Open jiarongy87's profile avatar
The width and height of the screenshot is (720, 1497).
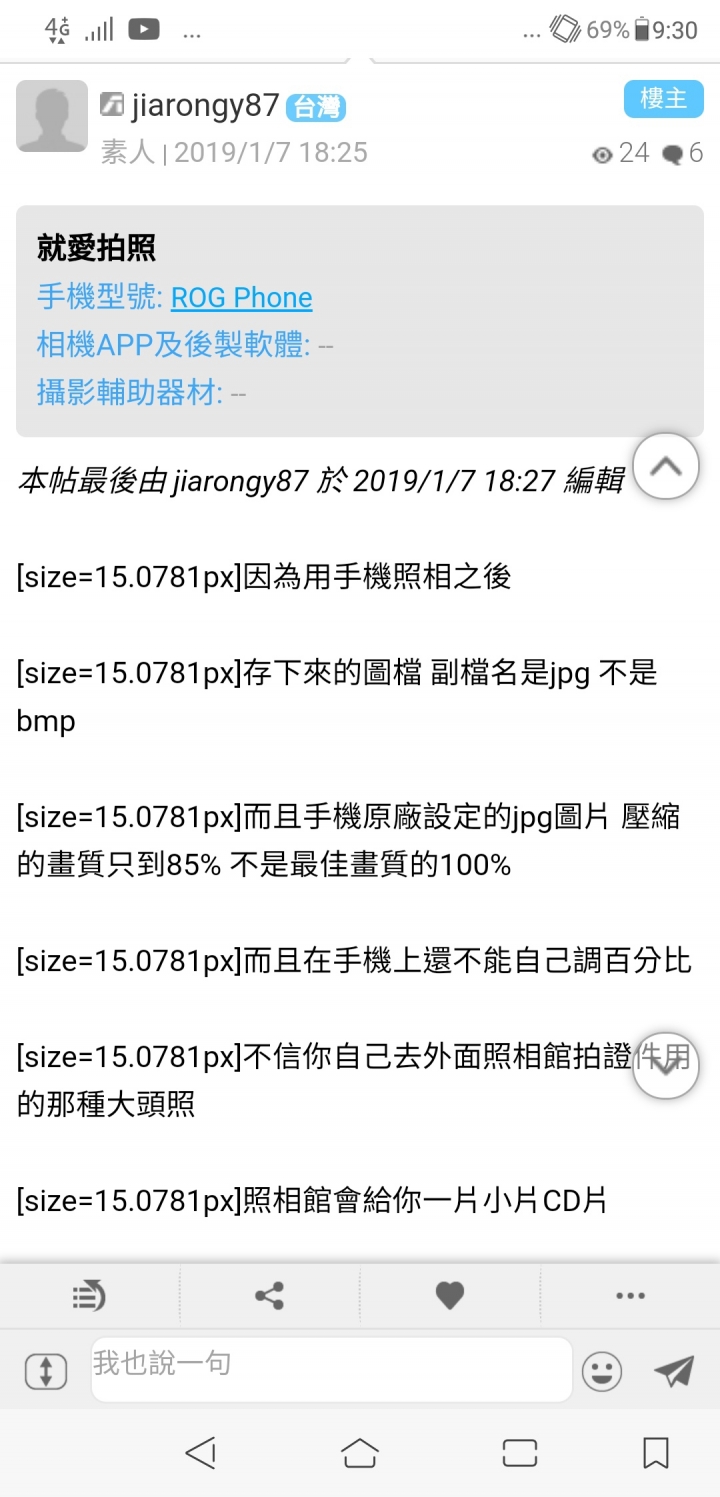tap(52, 116)
